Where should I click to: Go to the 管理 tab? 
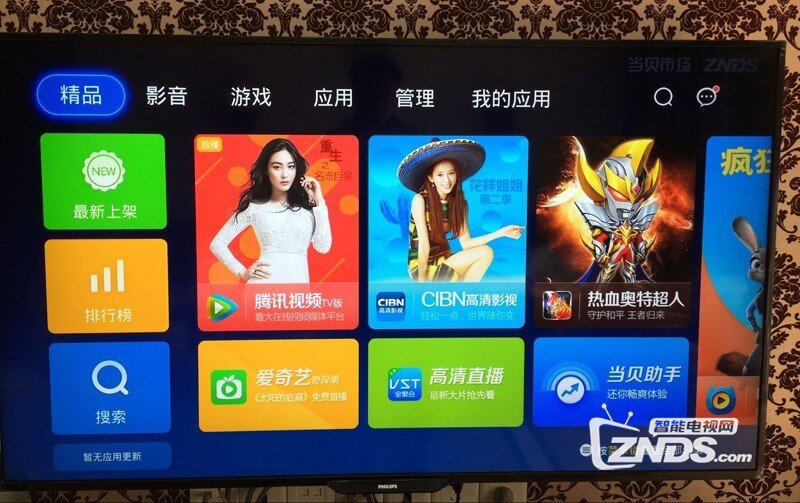pyautogui.click(x=414, y=98)
